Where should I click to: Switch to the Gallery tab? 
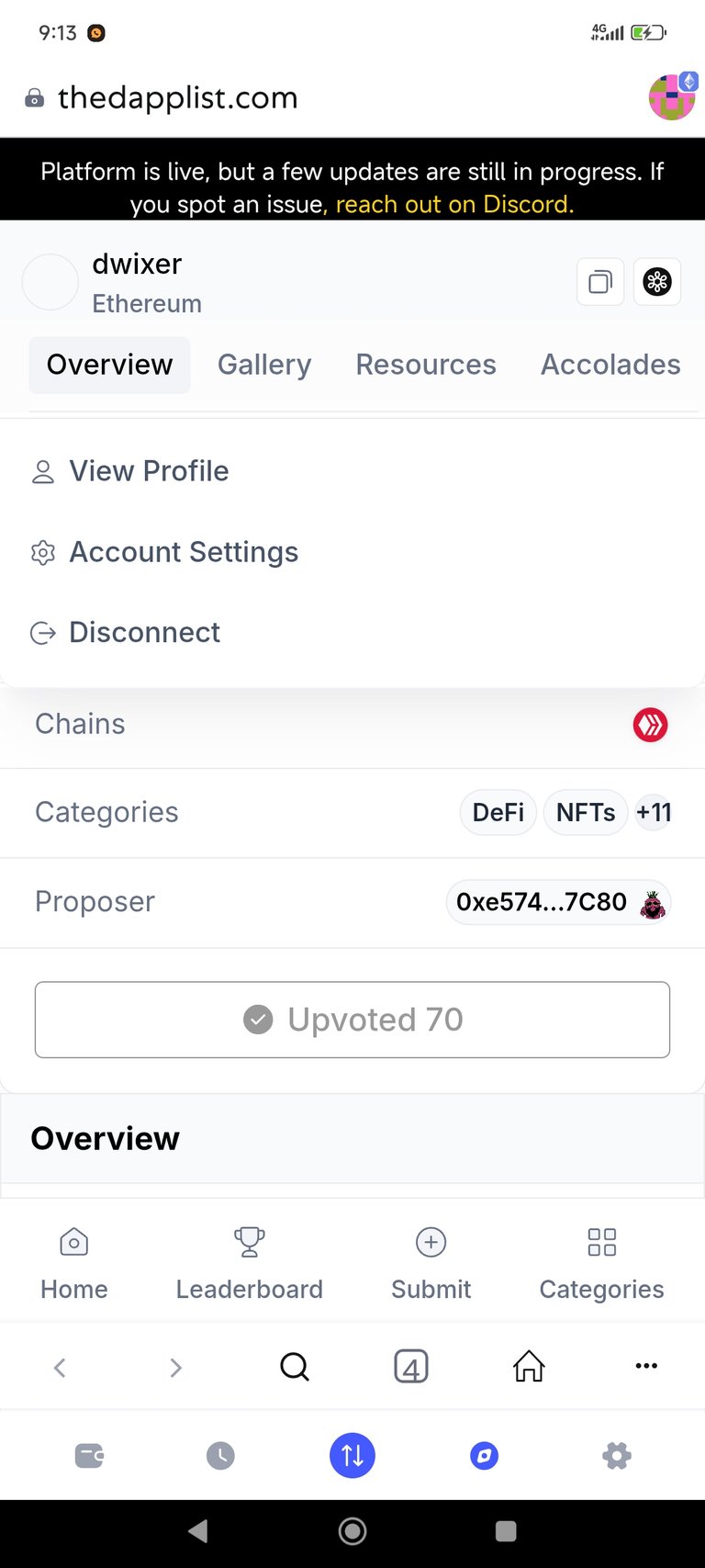click(x=264, y=365)
